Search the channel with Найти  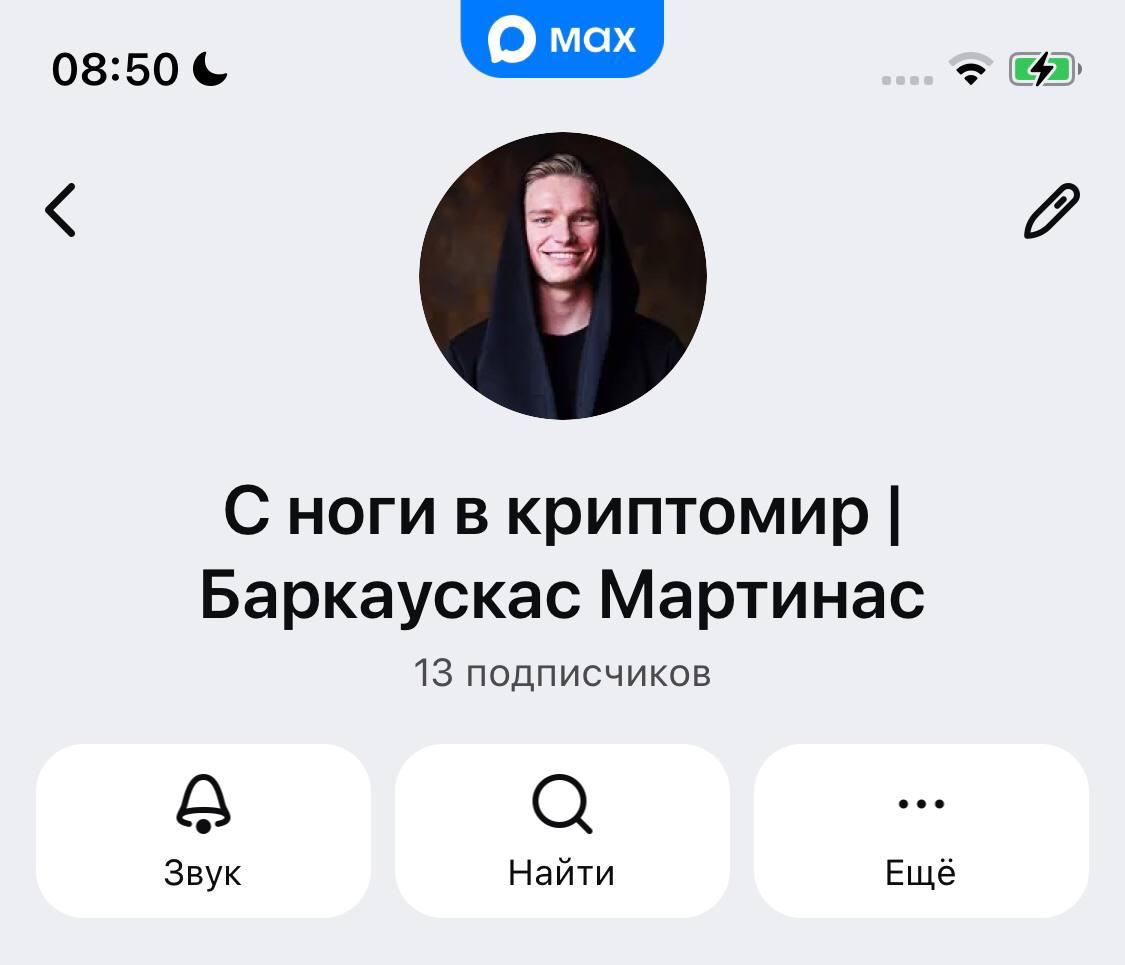point(562,830)
